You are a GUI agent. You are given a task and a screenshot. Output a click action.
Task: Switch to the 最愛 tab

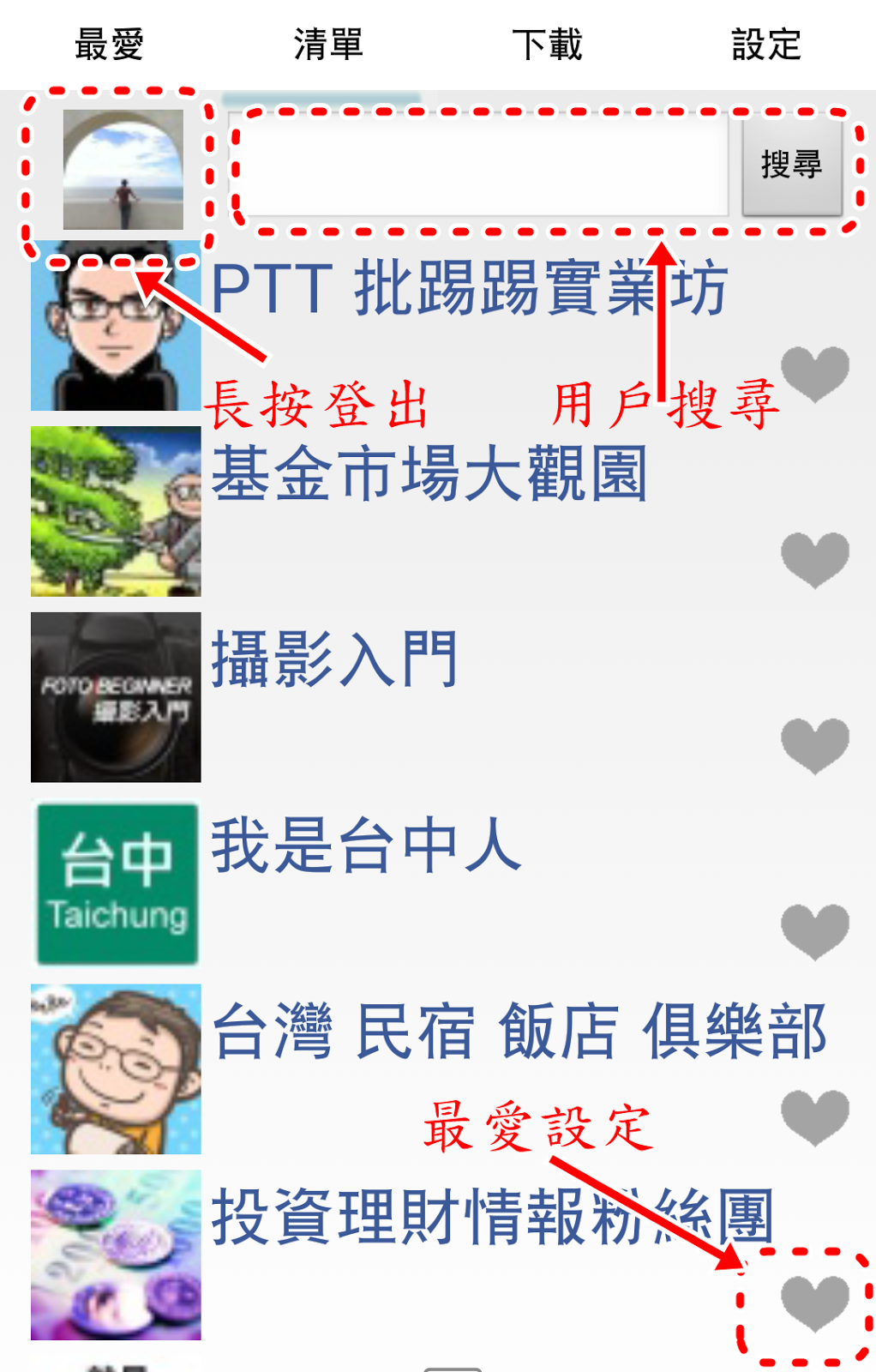tap(109, 45)
